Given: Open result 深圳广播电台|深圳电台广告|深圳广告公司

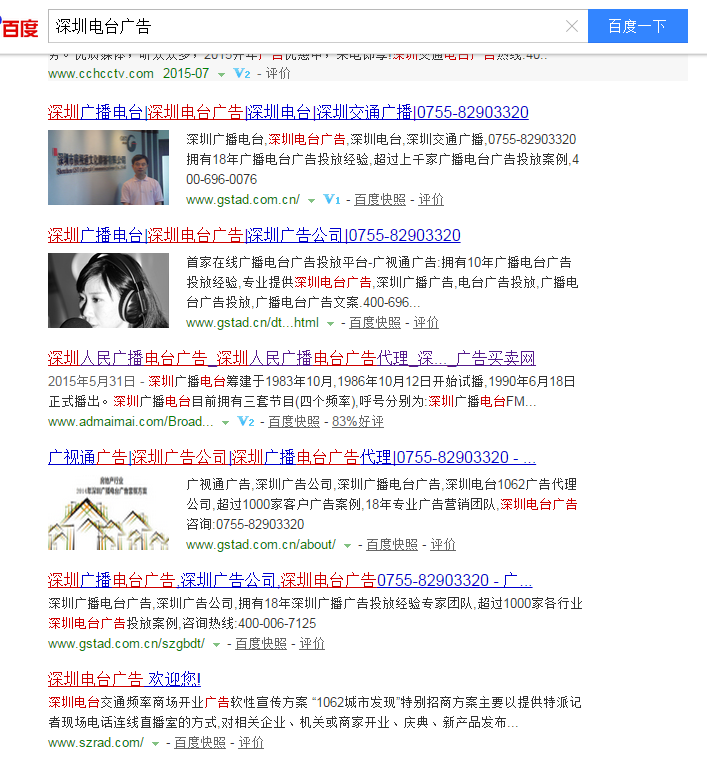Looking at the screenshot, I should click(254, 236).
